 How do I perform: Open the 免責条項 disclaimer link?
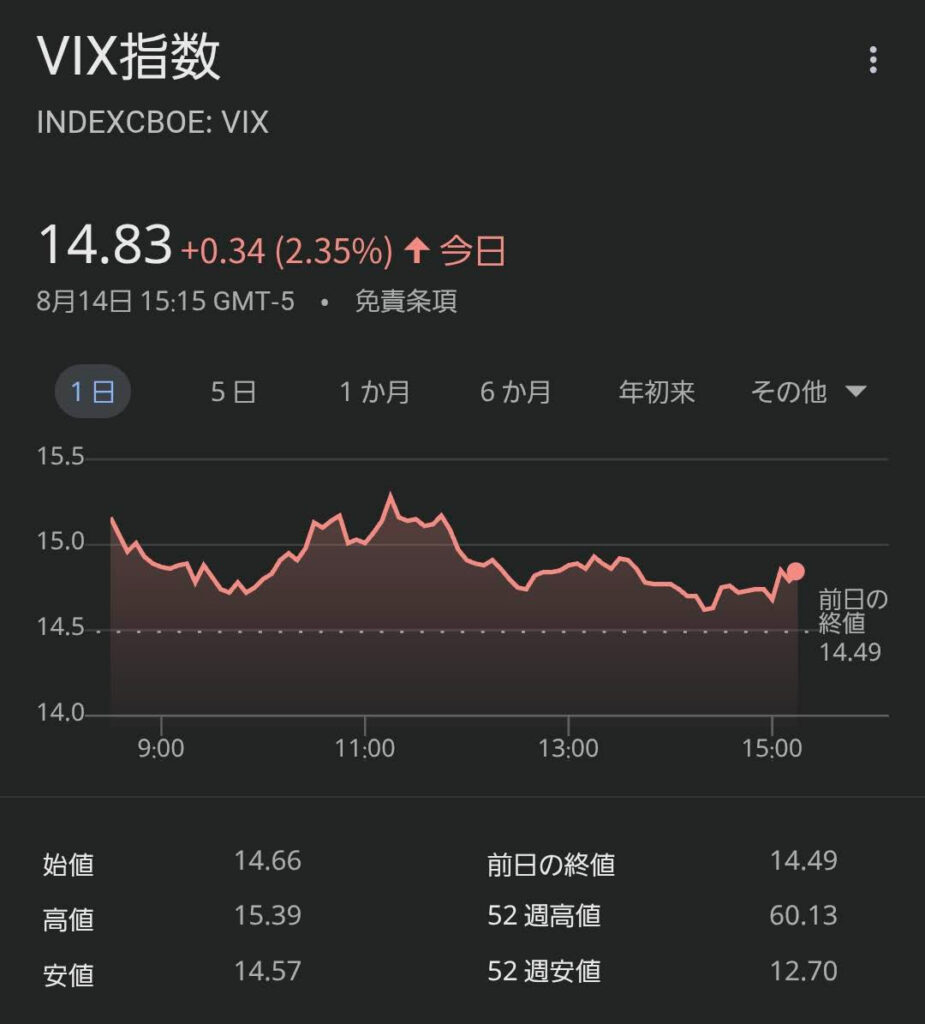(406, 302)
